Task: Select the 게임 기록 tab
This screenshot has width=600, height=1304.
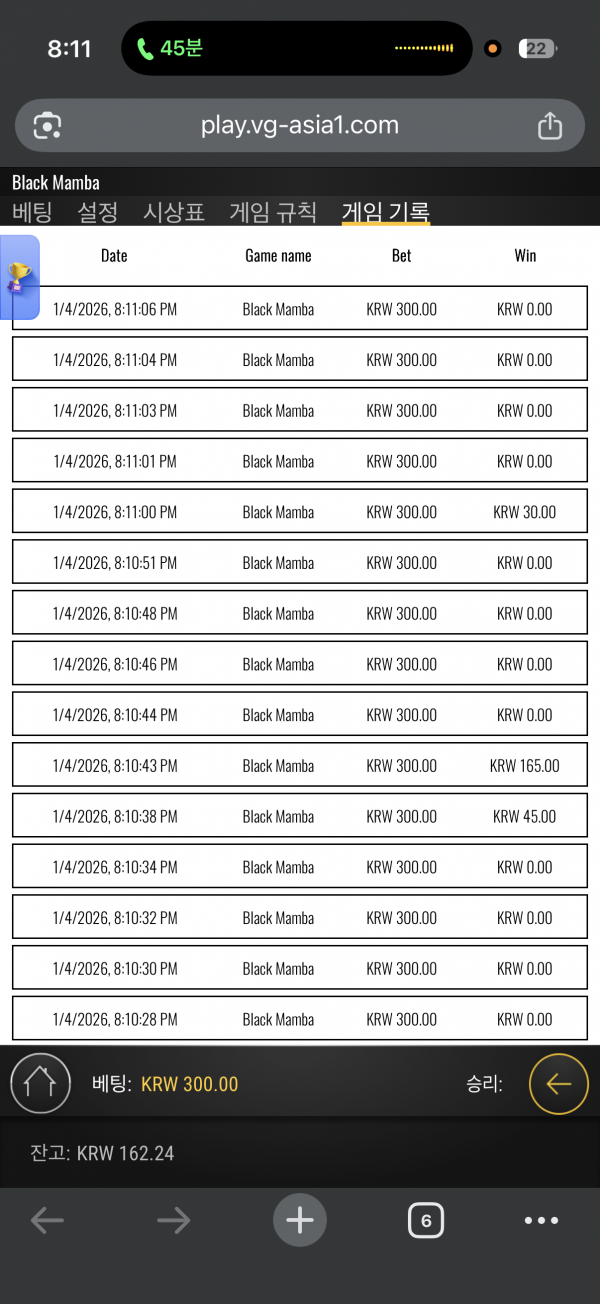Action: point(386,212)
